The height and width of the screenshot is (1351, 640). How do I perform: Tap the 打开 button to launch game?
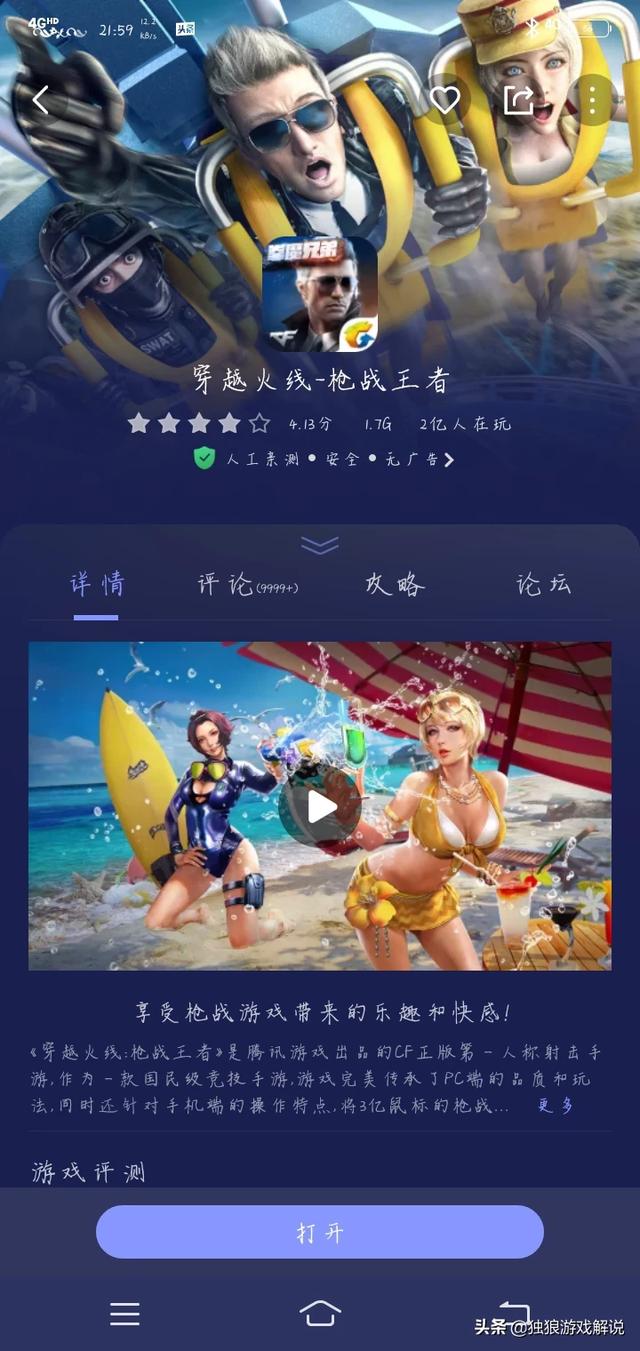pyautogui.click(x=320, y=1232)
